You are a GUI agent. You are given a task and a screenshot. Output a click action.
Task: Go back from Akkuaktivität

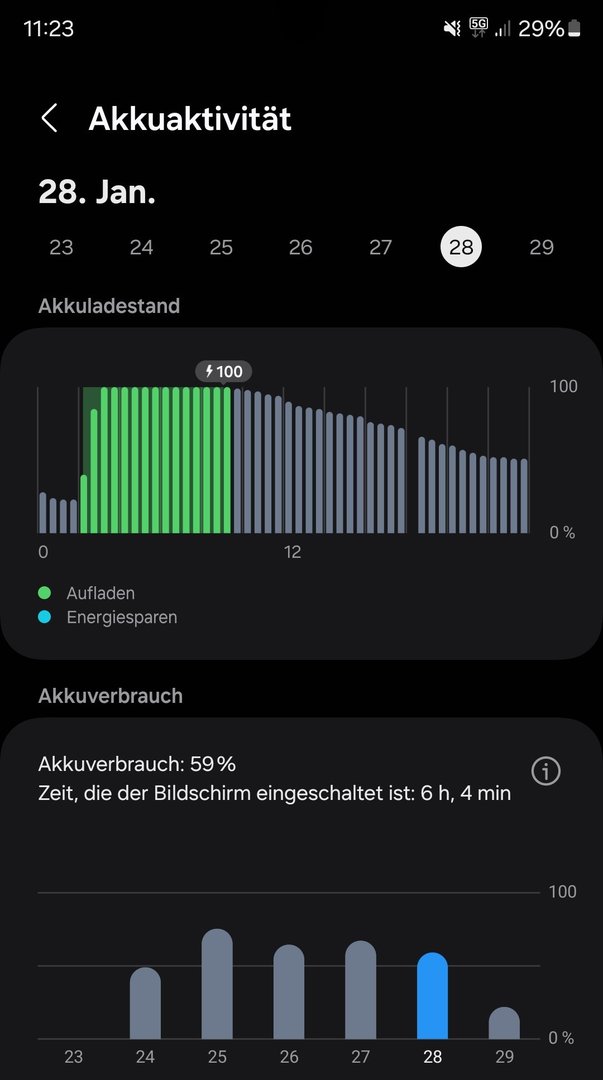pos(49,119)
